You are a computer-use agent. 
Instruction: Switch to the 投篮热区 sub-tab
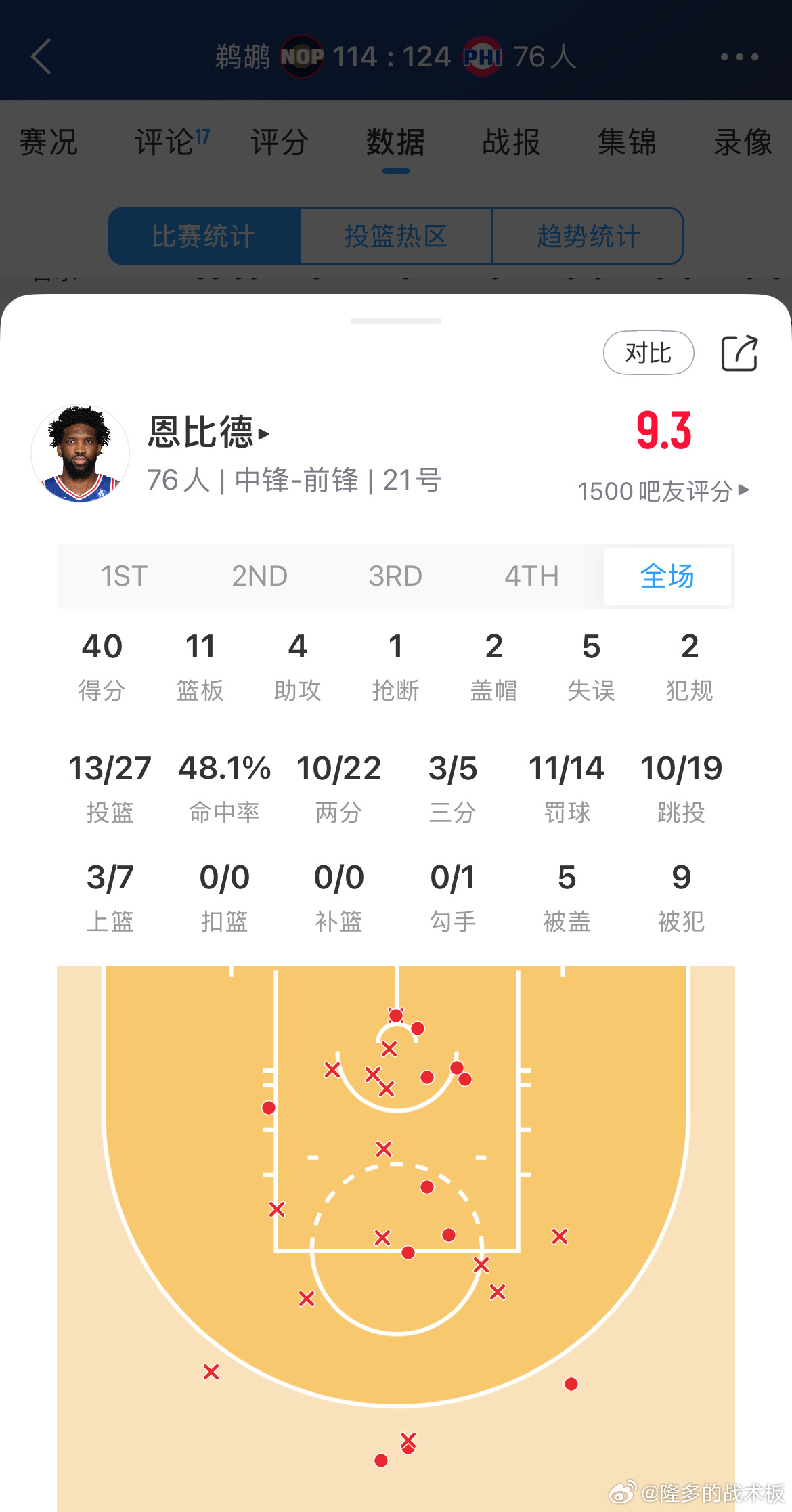tap(396, 236)
